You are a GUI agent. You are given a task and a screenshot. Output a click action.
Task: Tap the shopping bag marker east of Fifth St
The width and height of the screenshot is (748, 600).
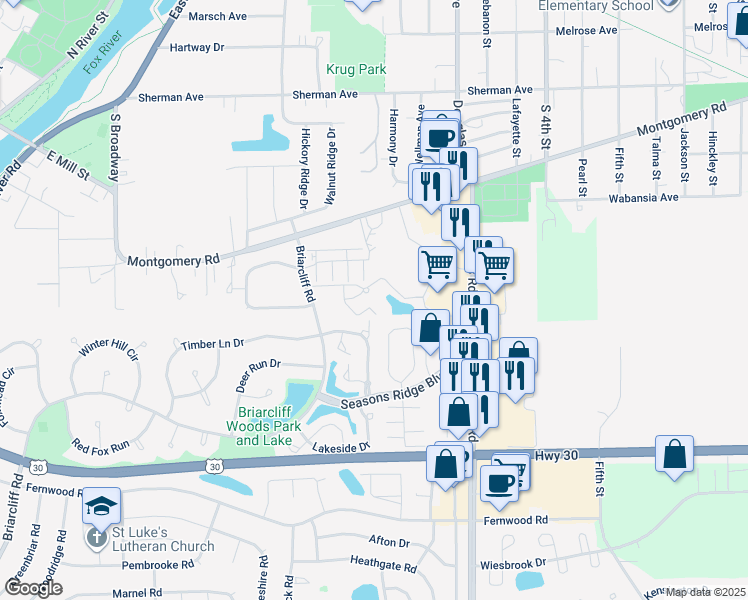(x=674, y=457)
